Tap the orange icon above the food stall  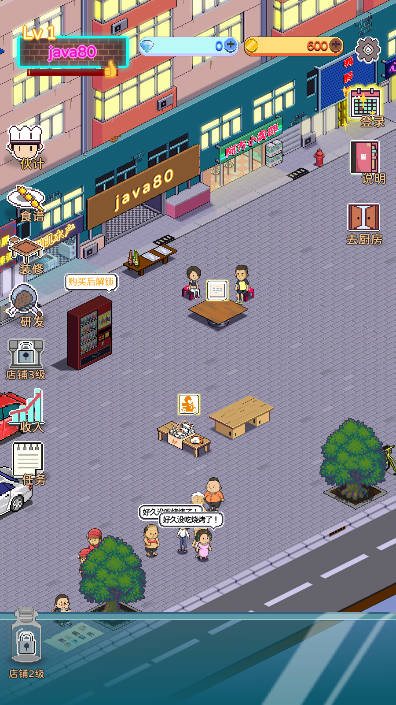(188, 404)
